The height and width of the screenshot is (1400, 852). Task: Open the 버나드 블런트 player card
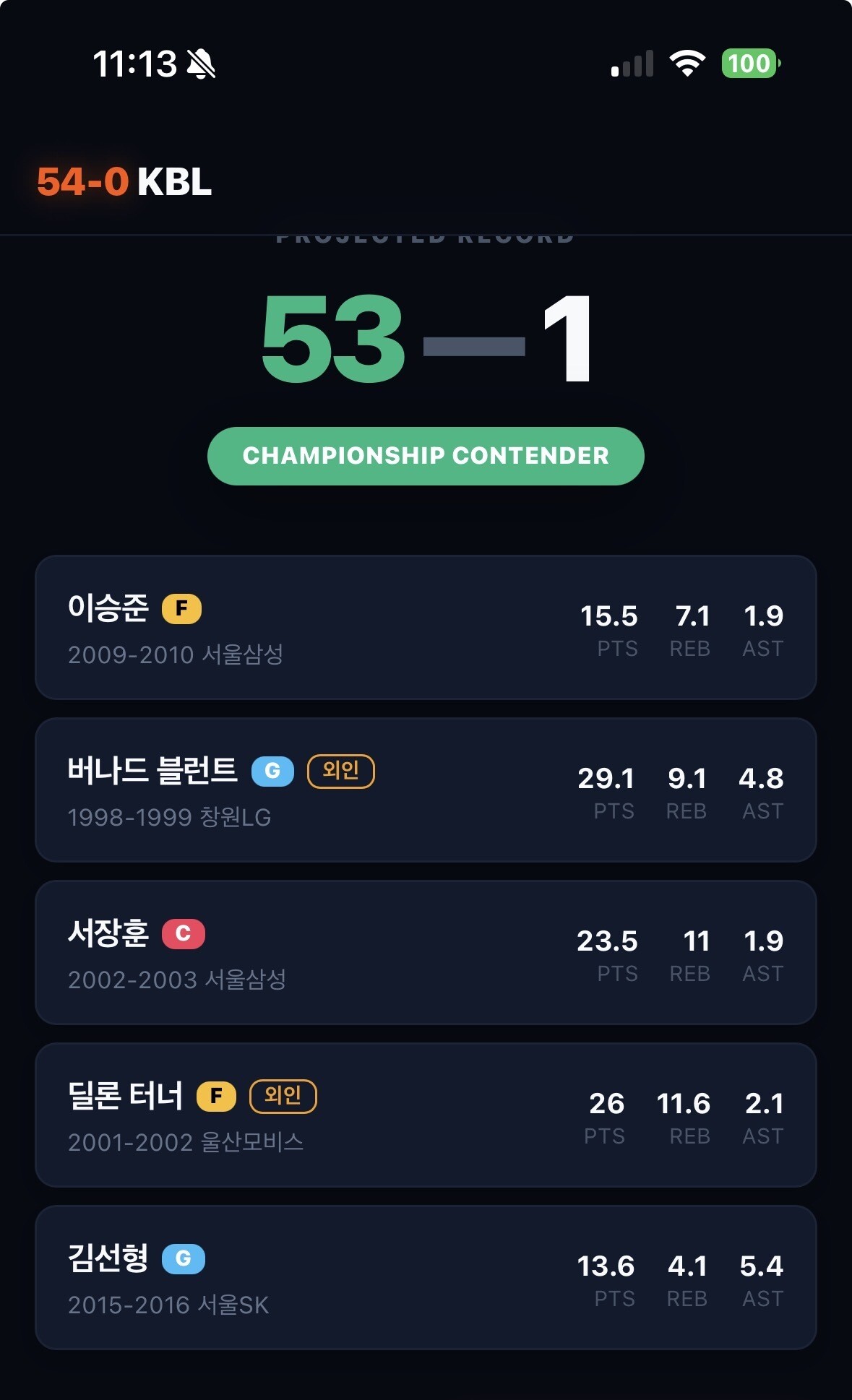pyautogui.click(x=426, y=790)
